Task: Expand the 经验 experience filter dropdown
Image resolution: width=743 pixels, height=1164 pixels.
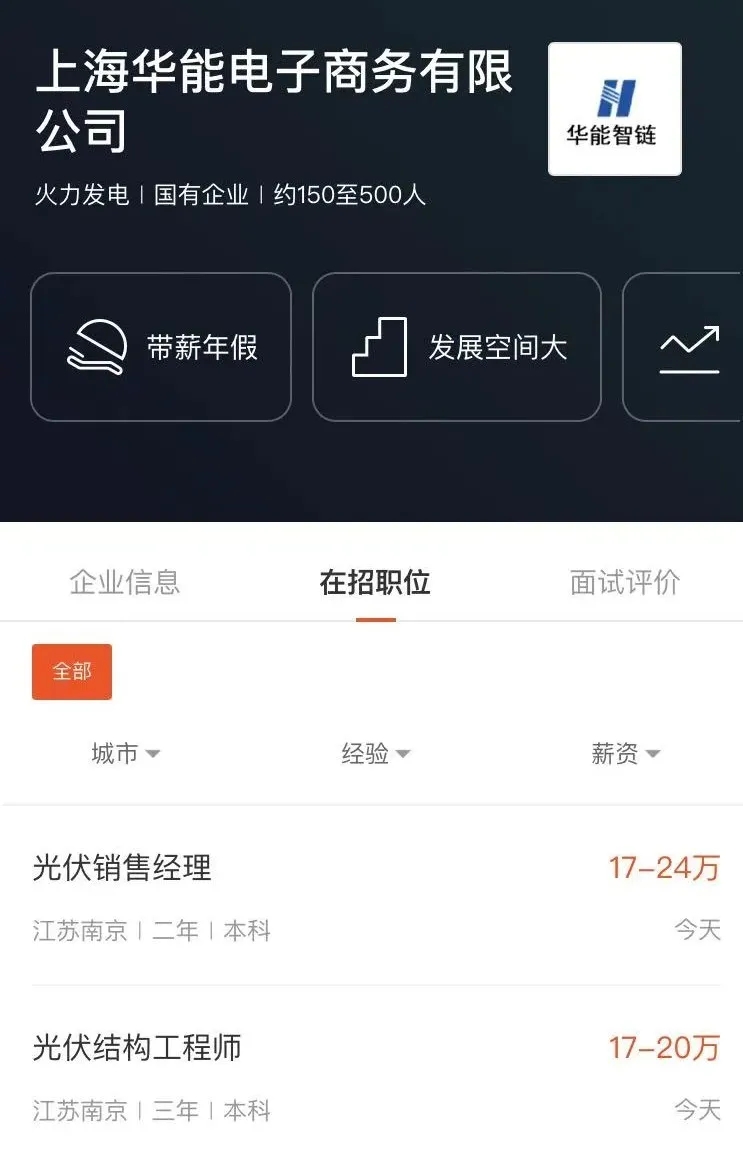Action: [375, 754]
